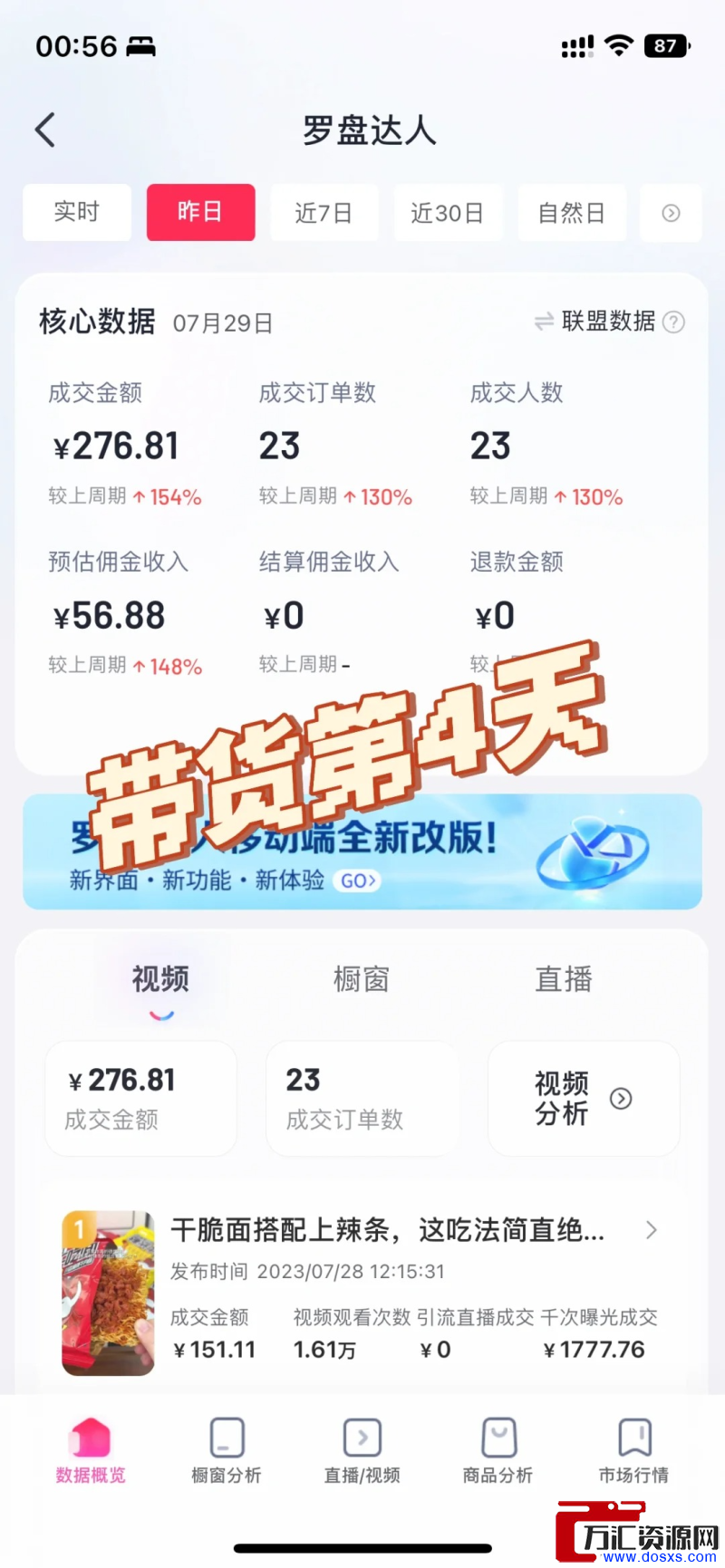Switch to 实时 time range
Image resolution: width=725 pixels, height=1568 pixels.
(77, 213)
